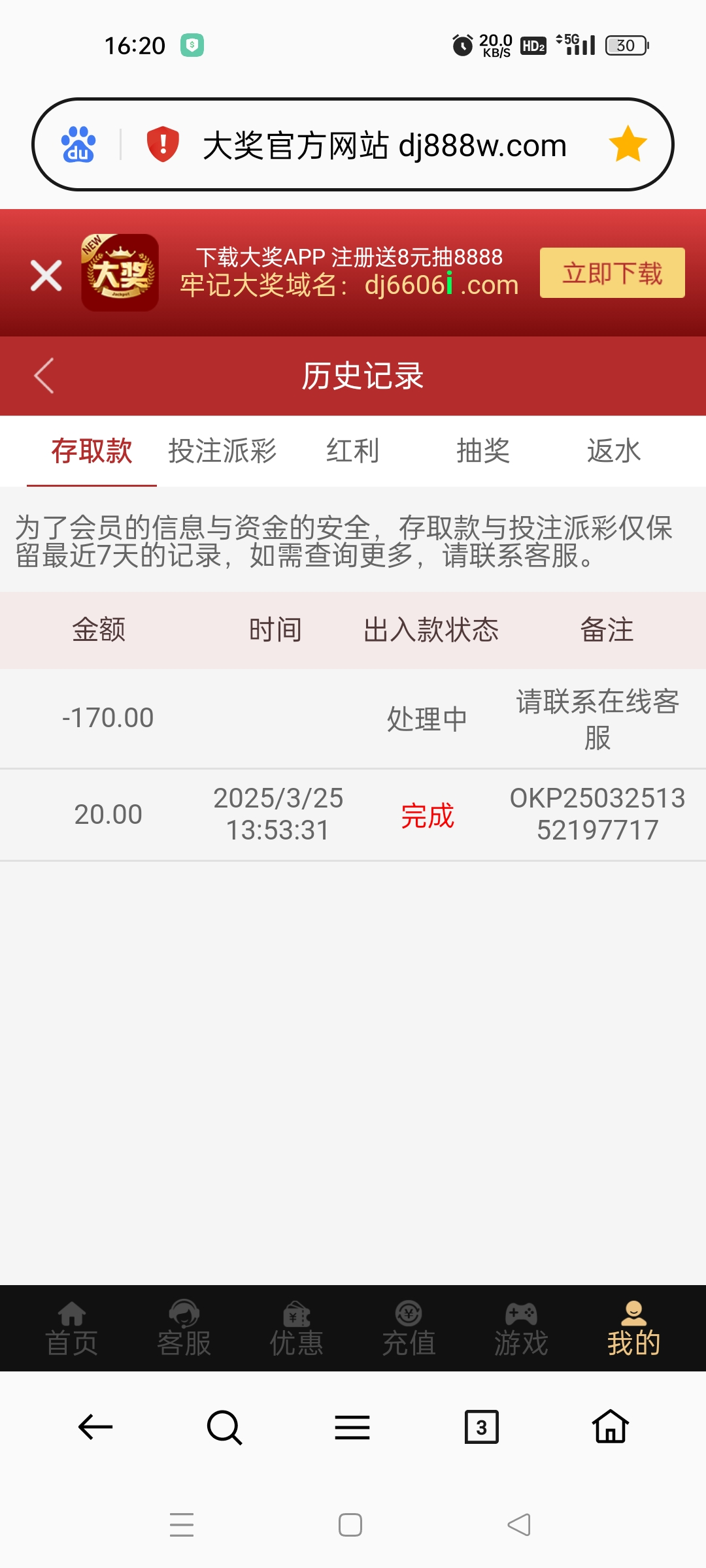This screenshot has width=706, height=1568.
Task: Open the browser menu with three lines
Action: [x=352, y=1427]
